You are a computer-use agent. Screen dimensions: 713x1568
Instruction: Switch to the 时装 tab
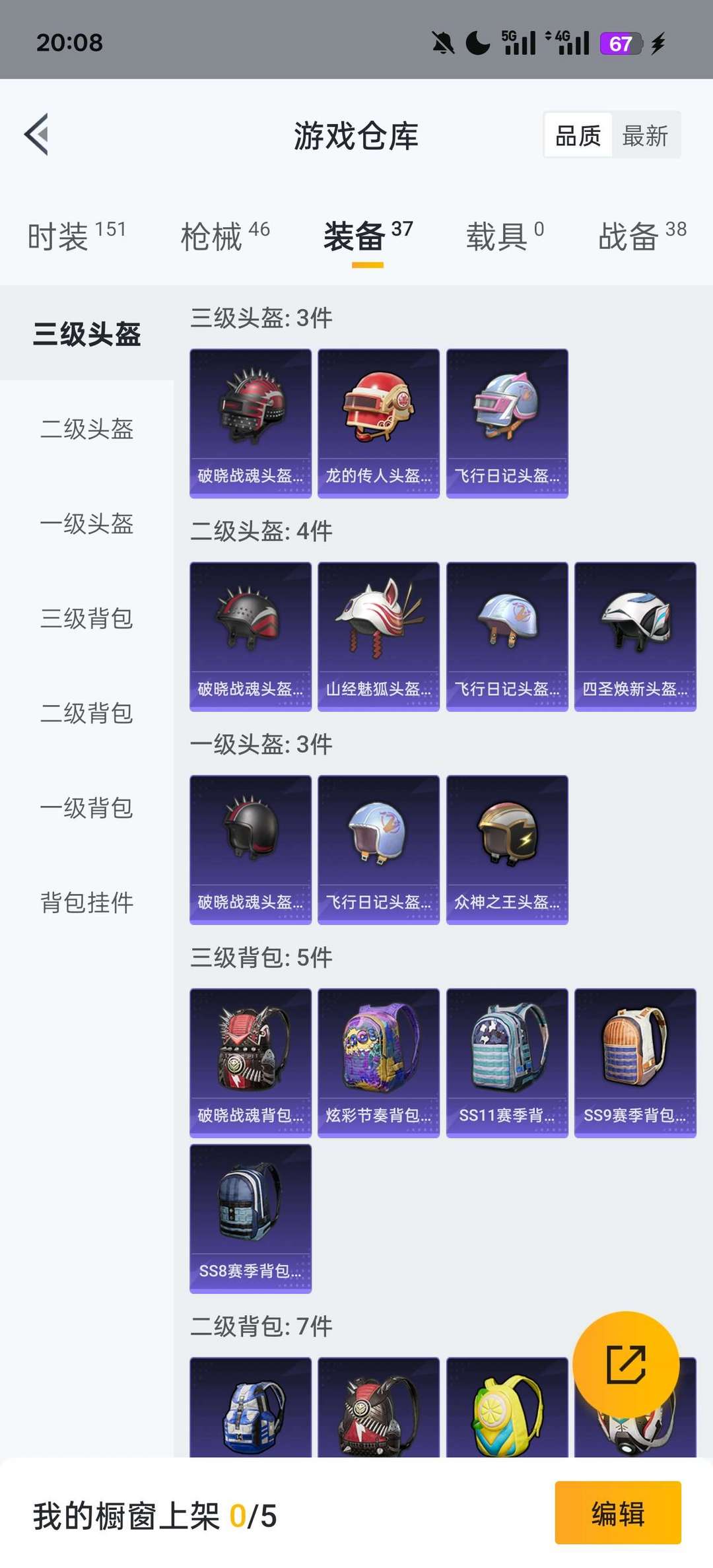pos(77,236)
